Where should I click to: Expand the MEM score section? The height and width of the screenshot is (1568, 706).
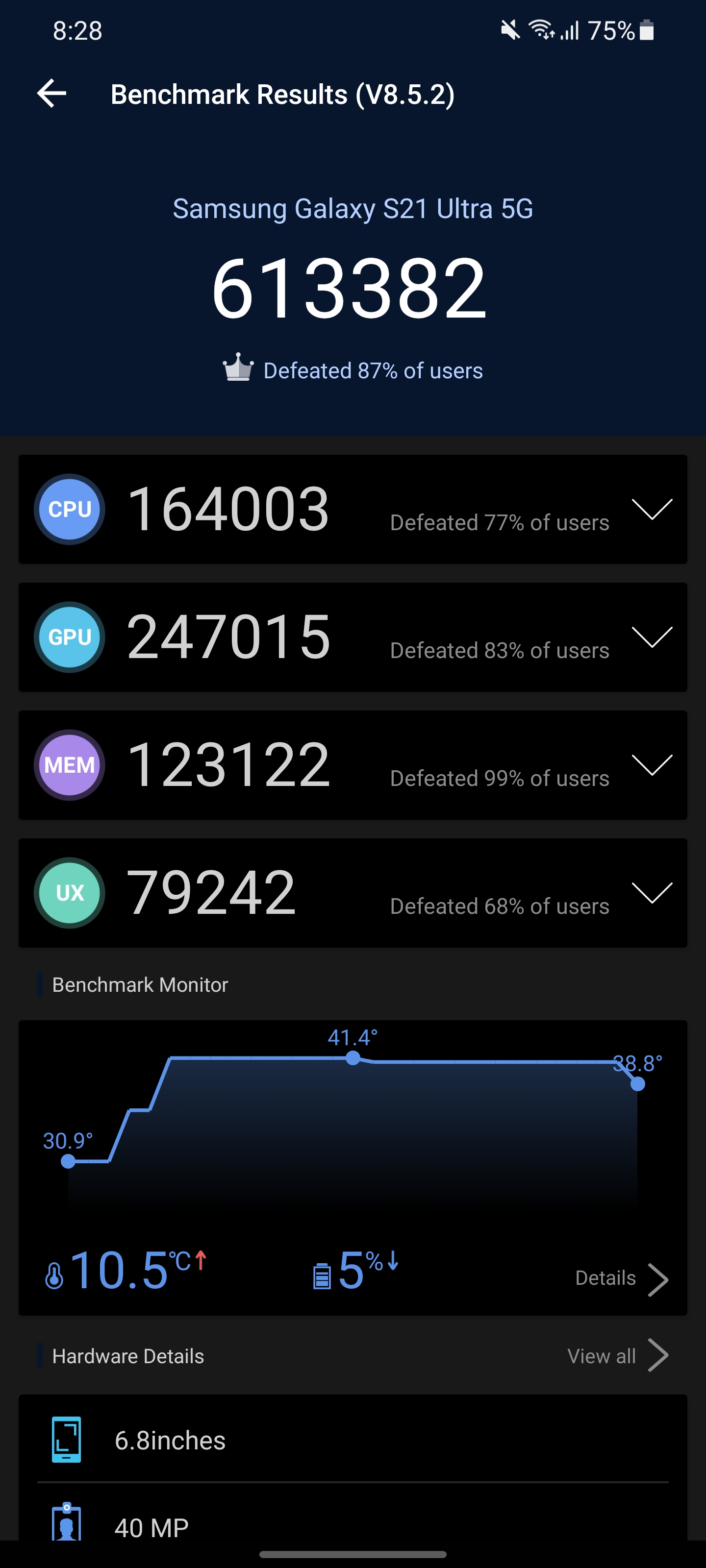coord(651,764)
